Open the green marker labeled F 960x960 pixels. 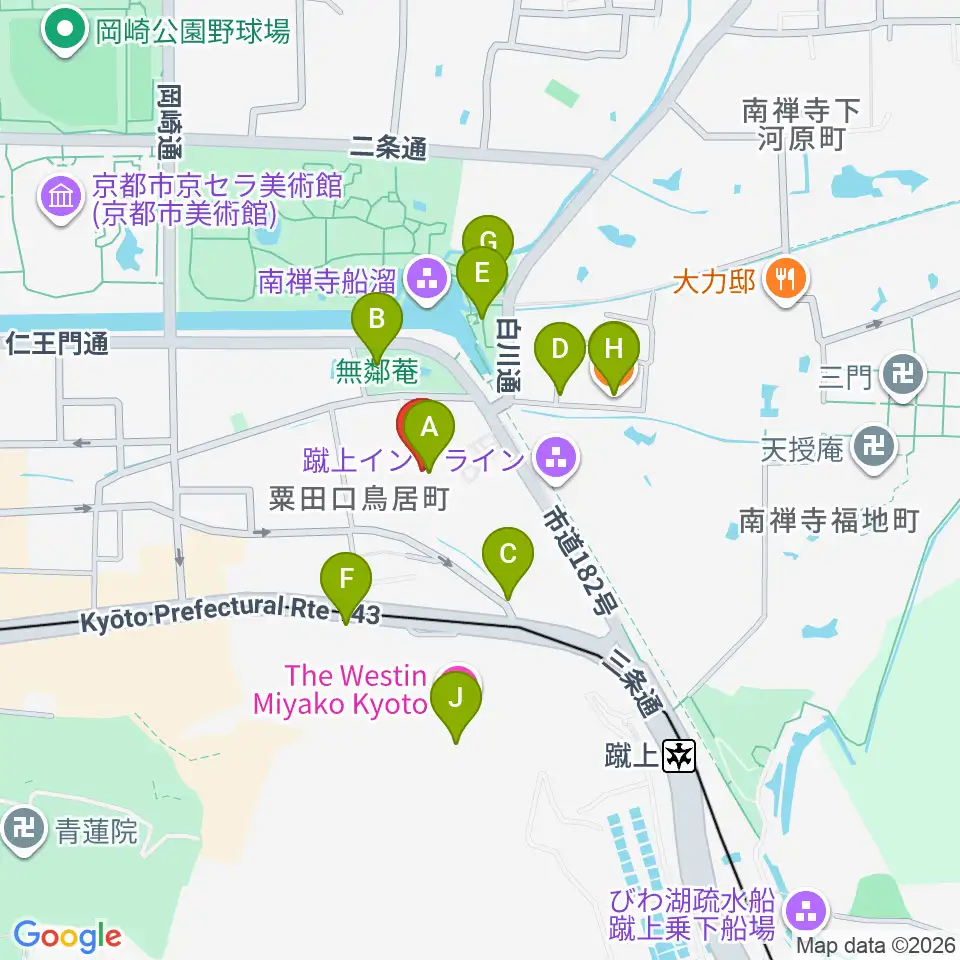click(x=346, y=586)
